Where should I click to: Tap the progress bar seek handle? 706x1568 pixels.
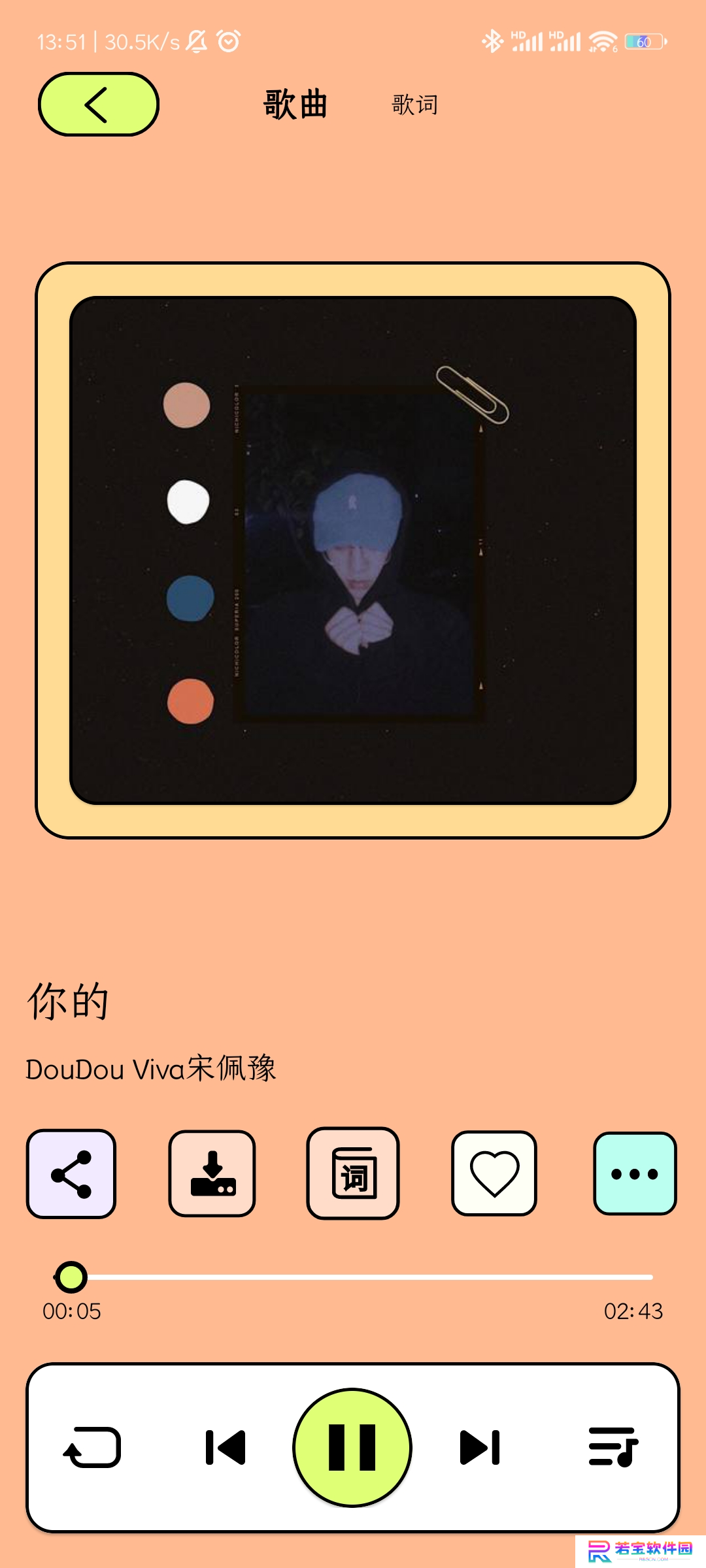click(71, 1277)
